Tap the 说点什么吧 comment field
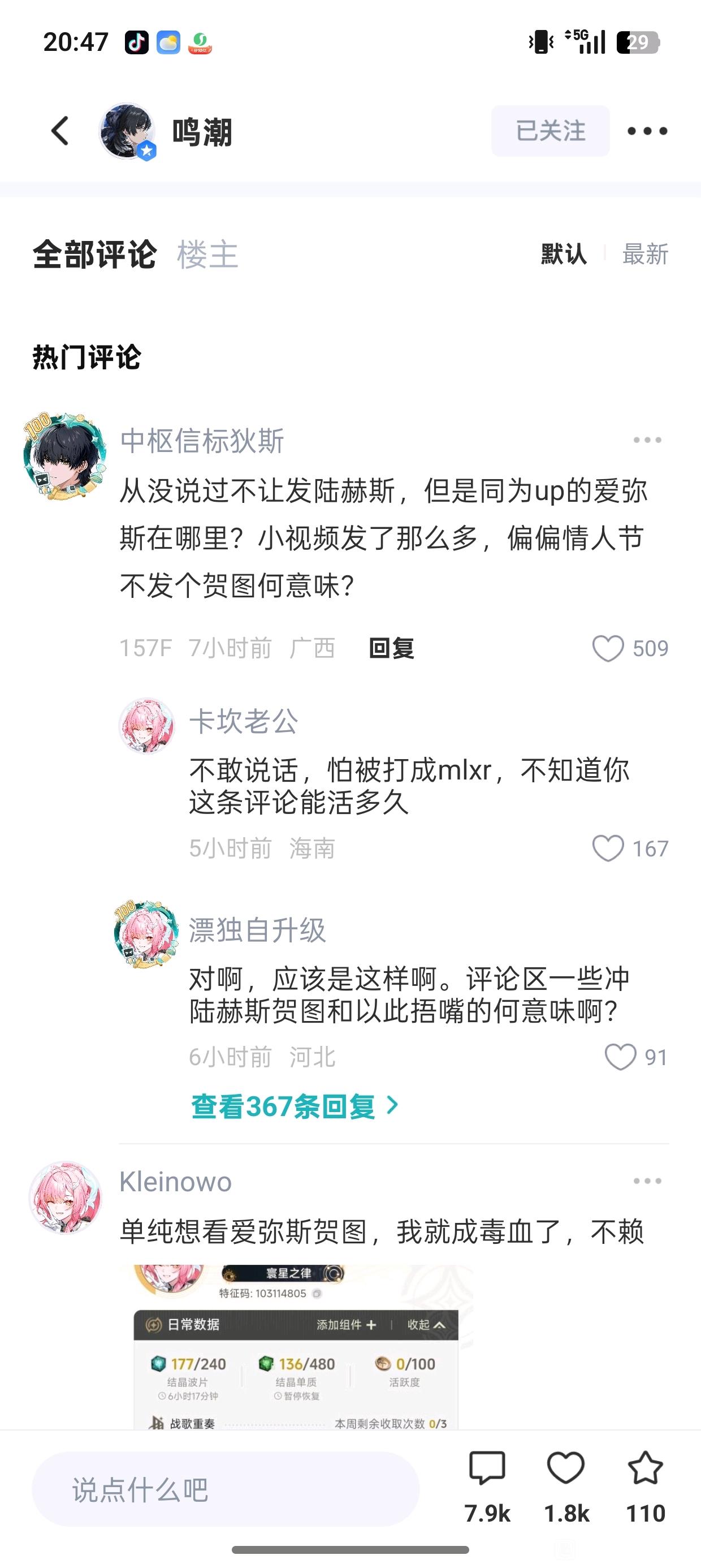Screen dimensions: 701x1568 point(226,1489)
